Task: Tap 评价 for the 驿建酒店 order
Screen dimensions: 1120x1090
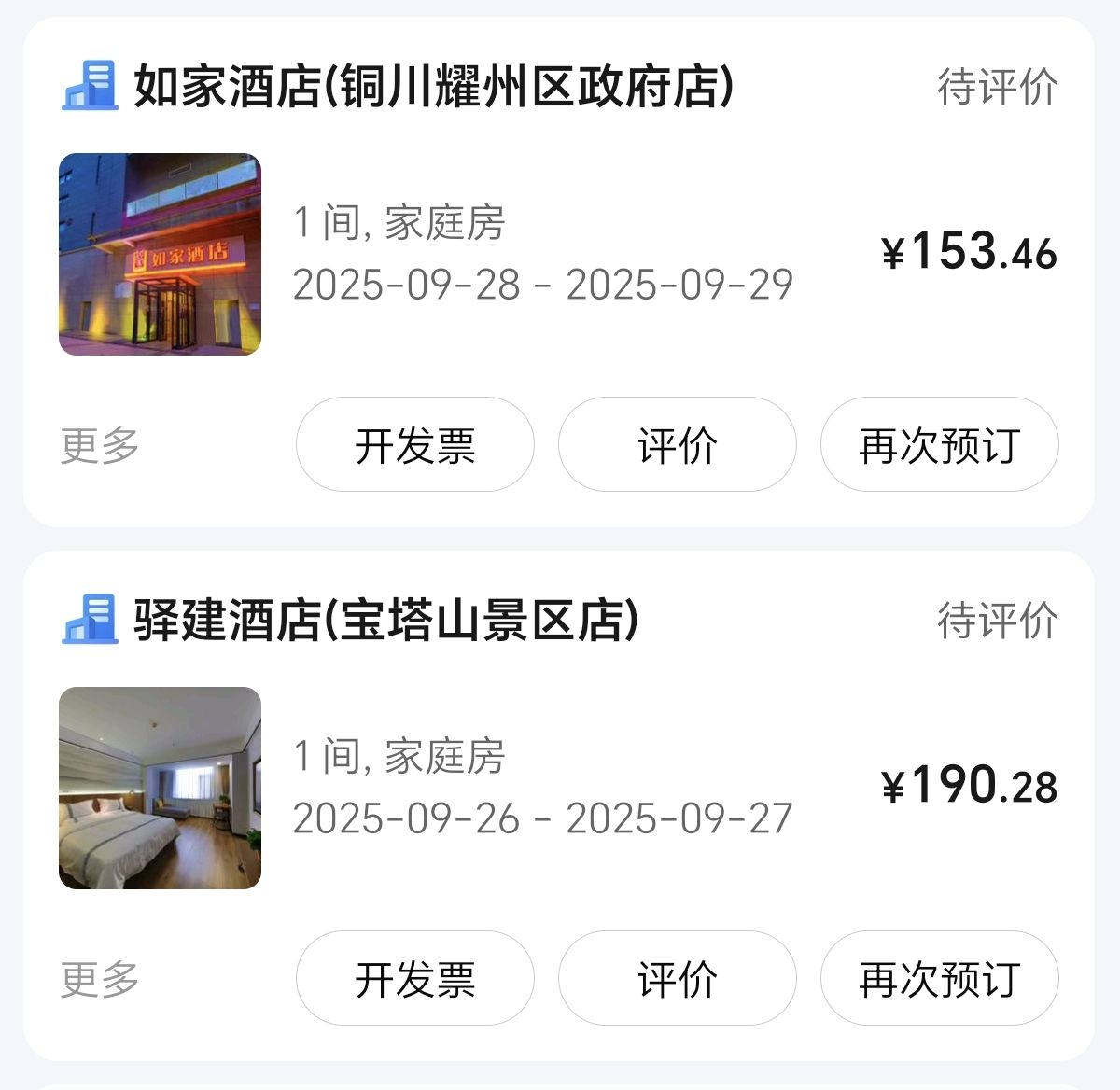Action: pos(678,979)
